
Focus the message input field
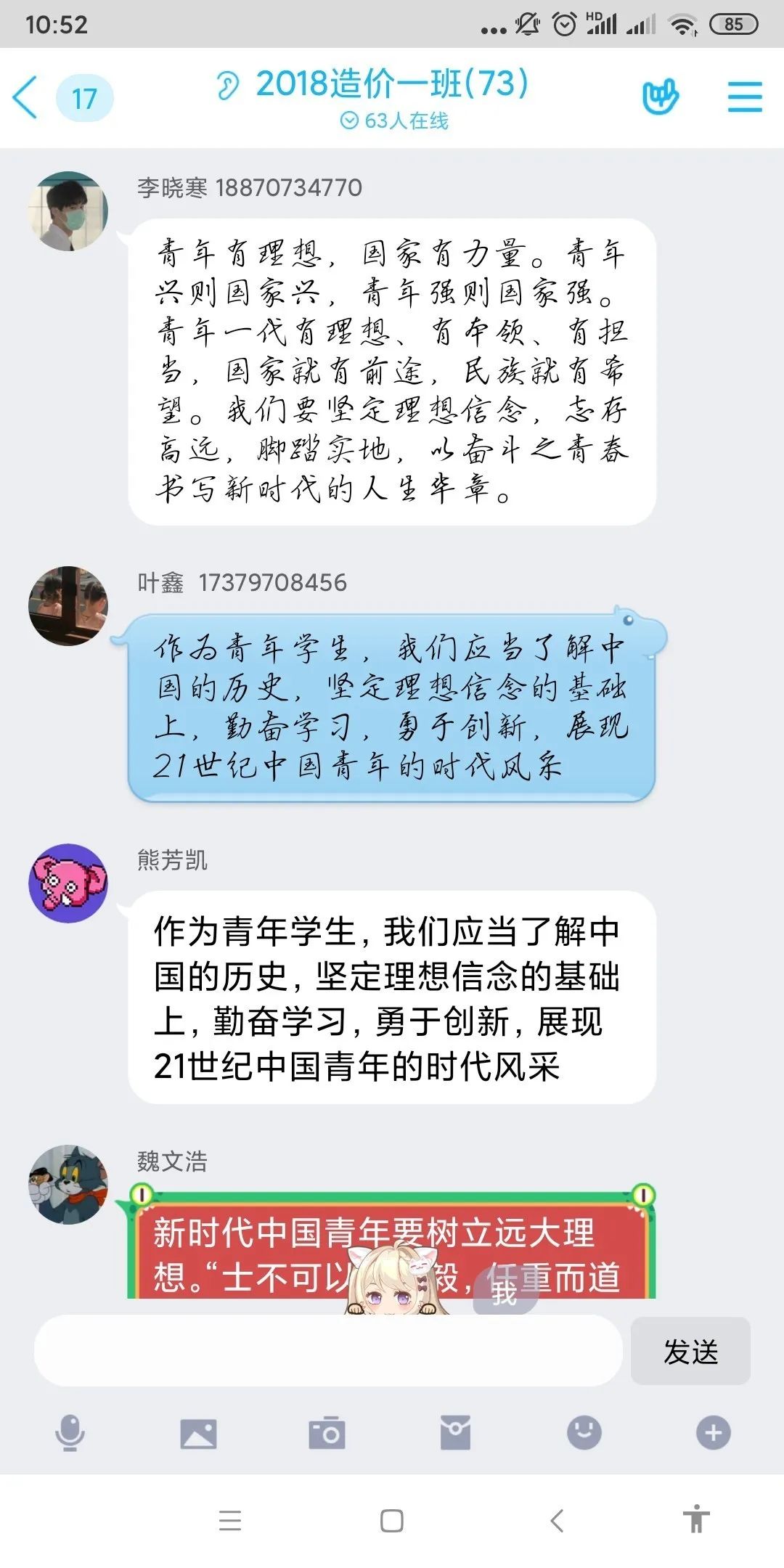(x=328, y=1351)
